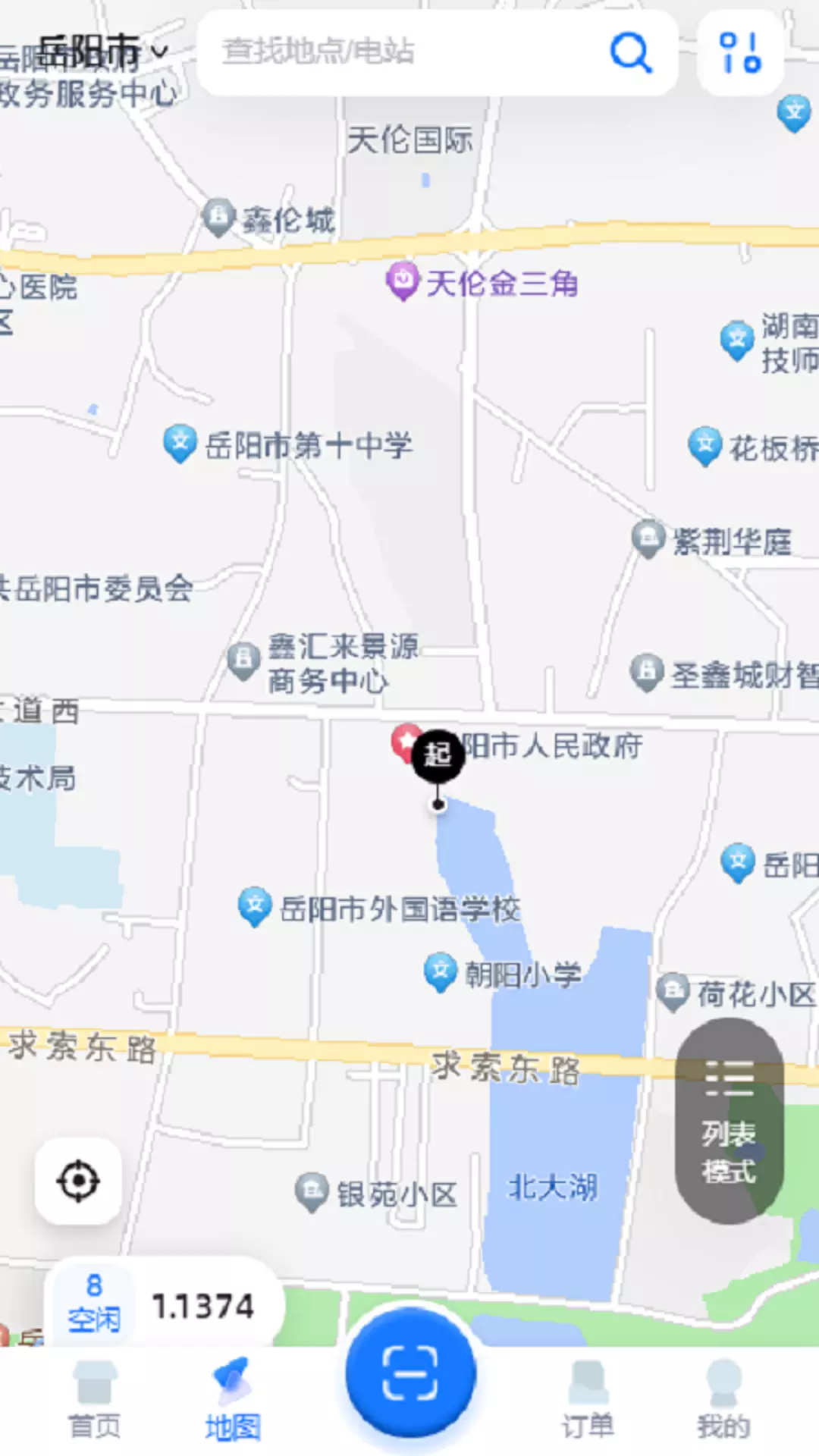The width and height of the screenshot is (819, 1456).
Task: Open the filter settings icon
Action: coord(740,52)
